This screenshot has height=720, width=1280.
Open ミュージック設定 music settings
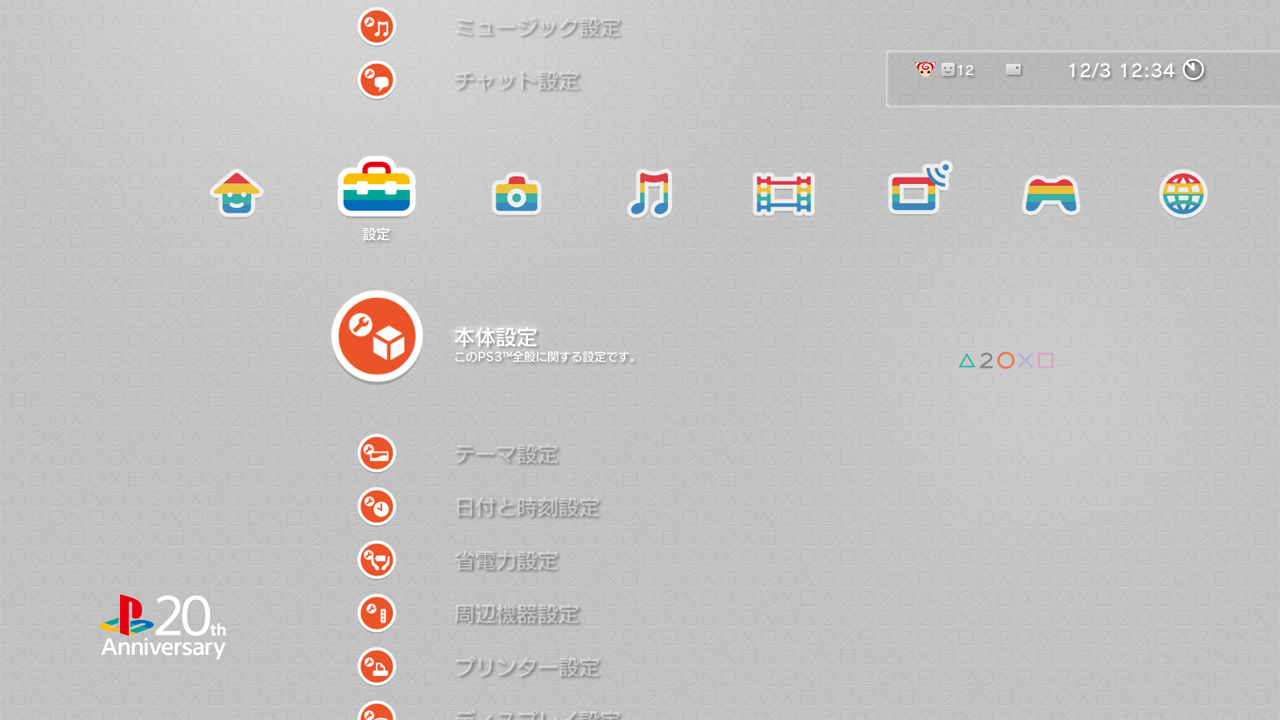point(377,26)
